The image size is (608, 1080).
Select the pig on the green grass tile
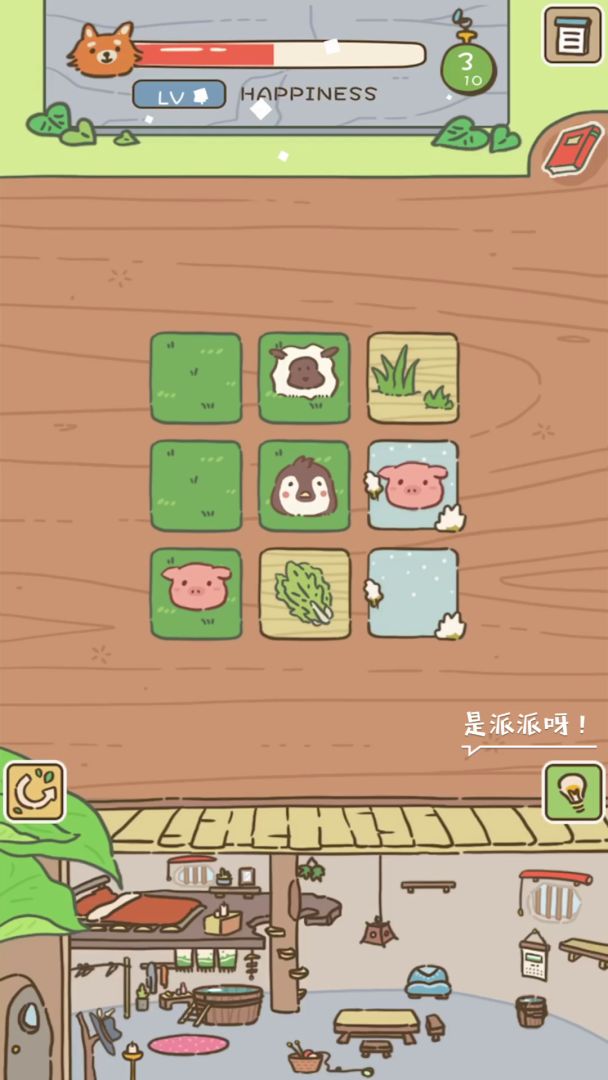pyautogui.click(x=196, y=593)
